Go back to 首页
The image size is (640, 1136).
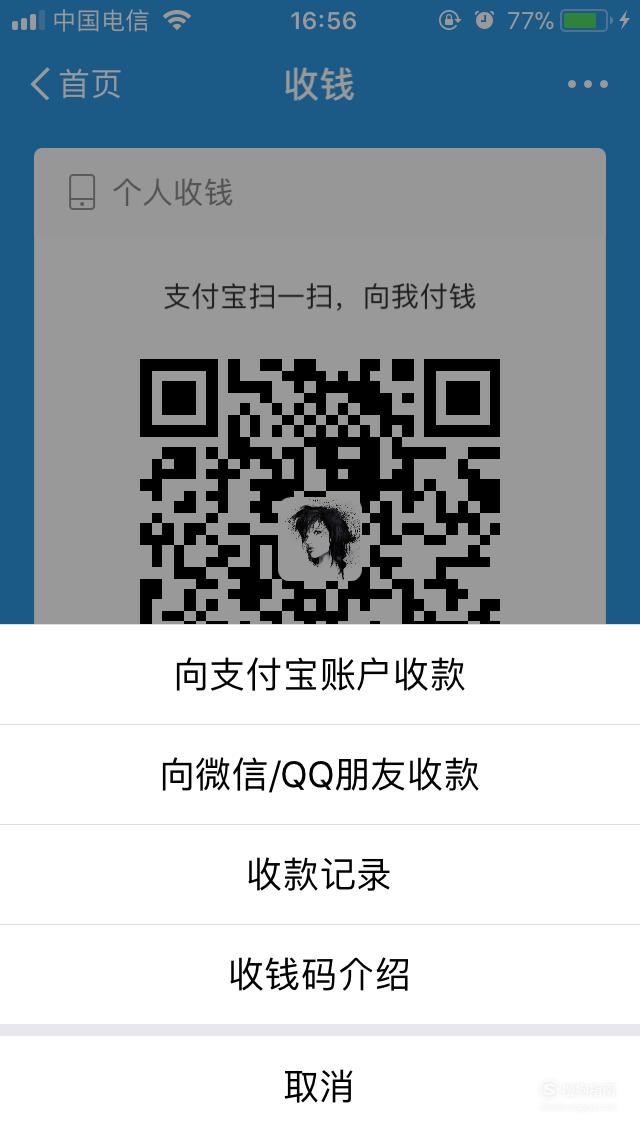75,84
